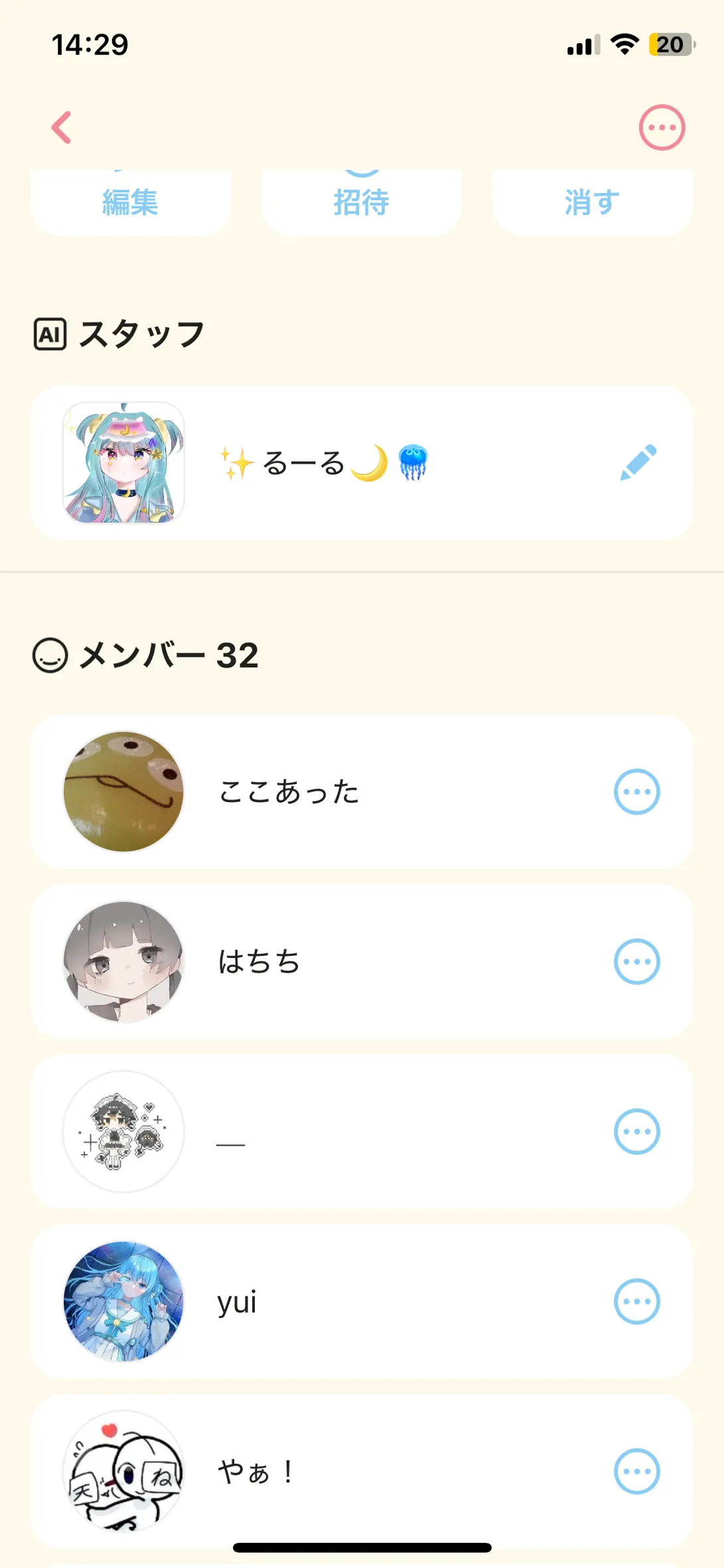Open options for member ここあった
The height and width of the screenshot is (1568, 724).
point(636,791)
